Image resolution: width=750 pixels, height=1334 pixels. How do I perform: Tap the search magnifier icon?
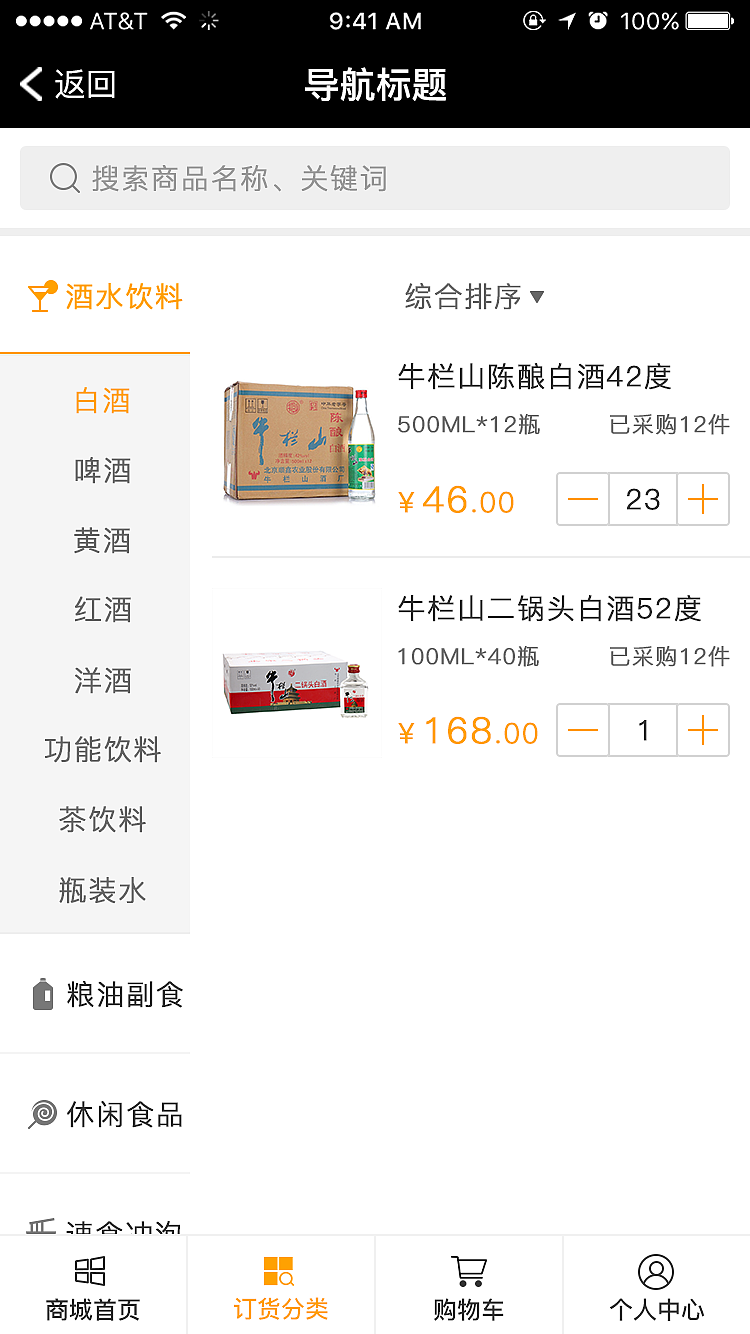[x=63, y=178]
